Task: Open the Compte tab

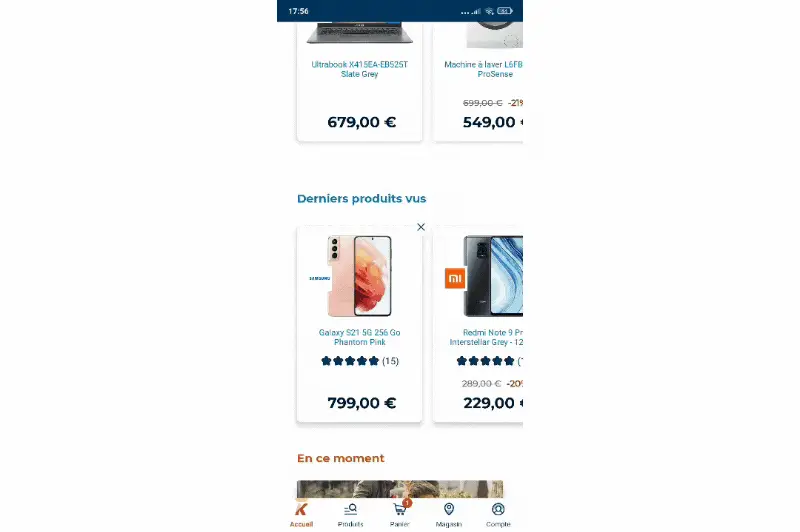Action: tap(498, 514)
